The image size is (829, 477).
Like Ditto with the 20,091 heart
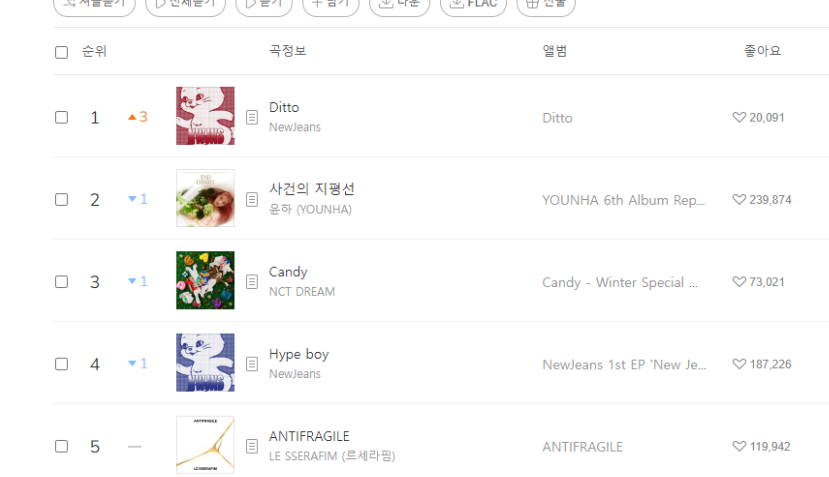click(x=740, y=117)
